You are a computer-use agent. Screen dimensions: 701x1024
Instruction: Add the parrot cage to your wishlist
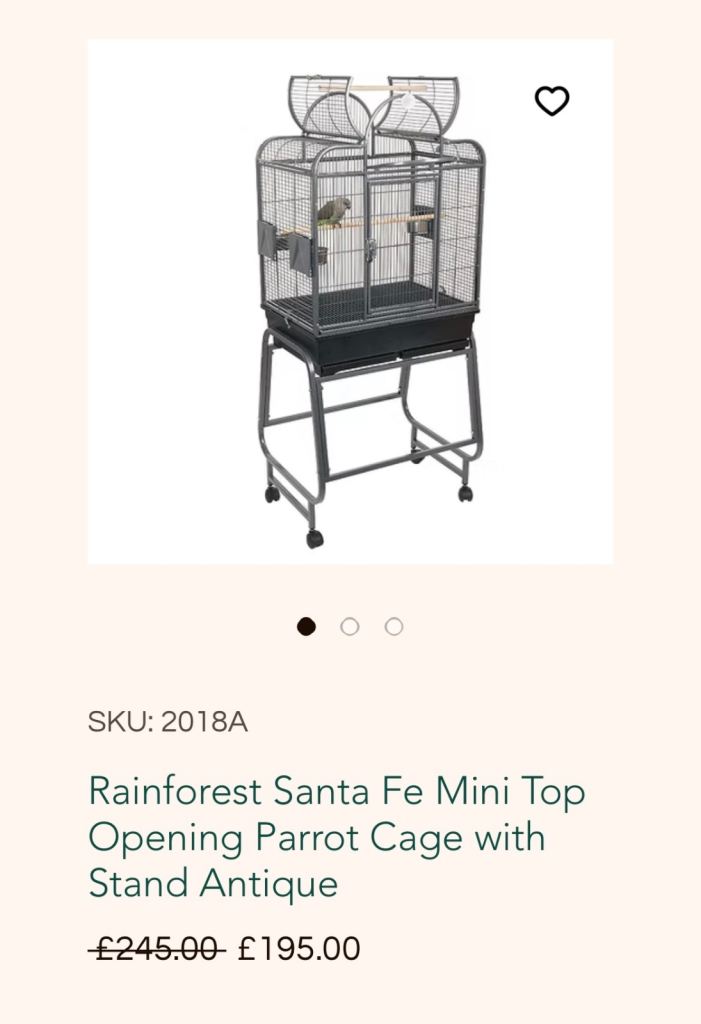[x=551, y=101]
